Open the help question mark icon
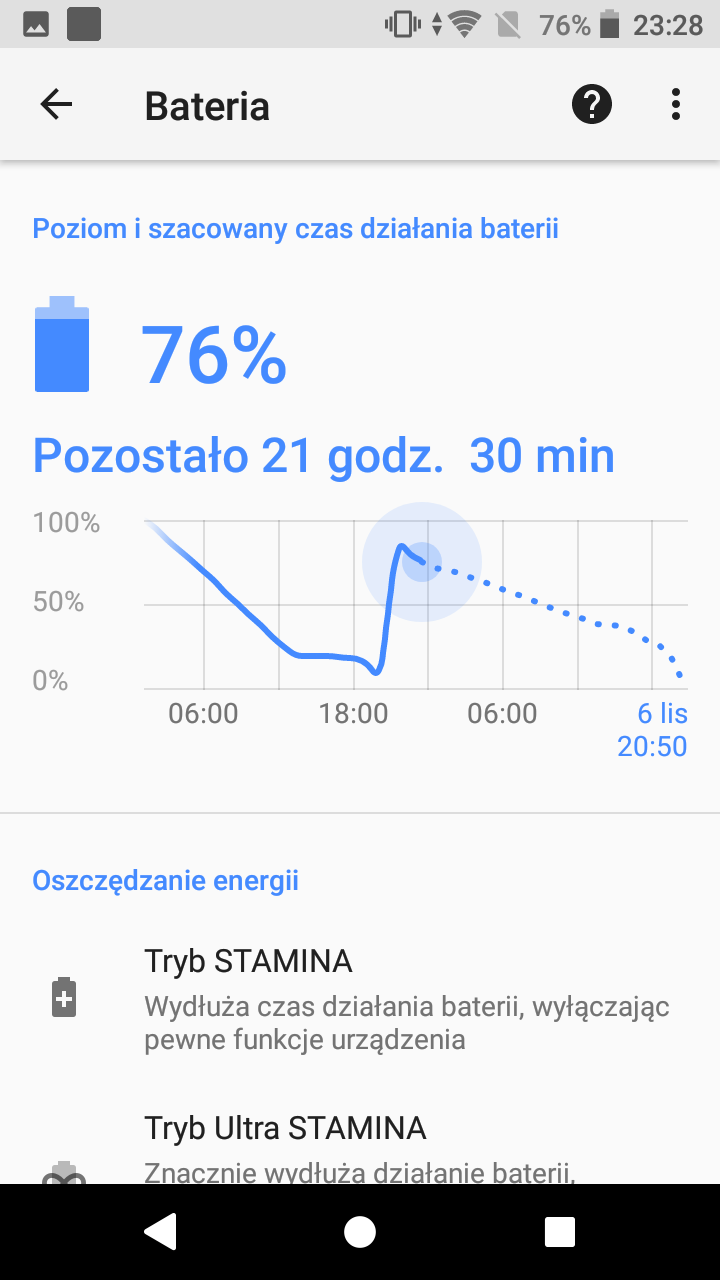The width and height of the screenshot is (720, 1280). pos(591,104)
